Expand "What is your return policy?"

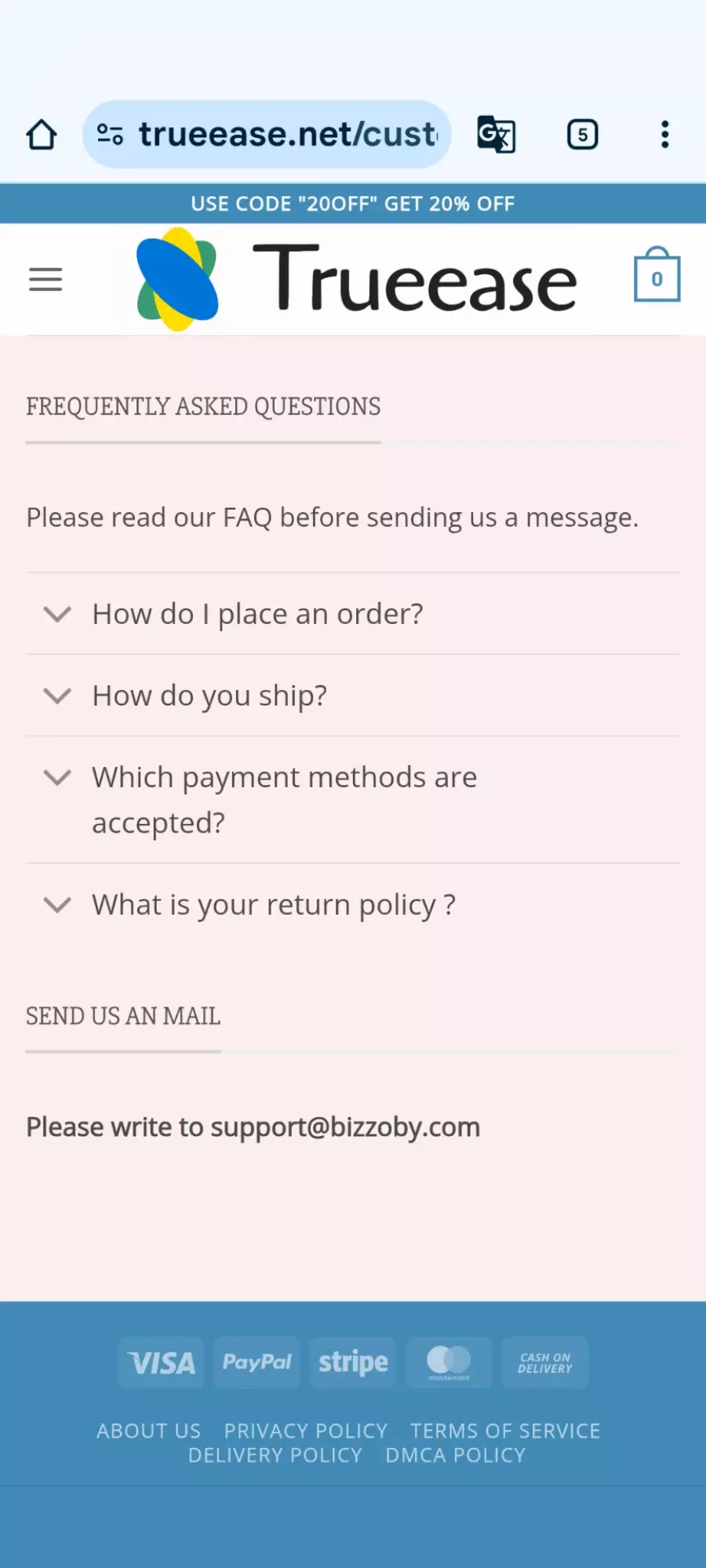coord(273,905)
